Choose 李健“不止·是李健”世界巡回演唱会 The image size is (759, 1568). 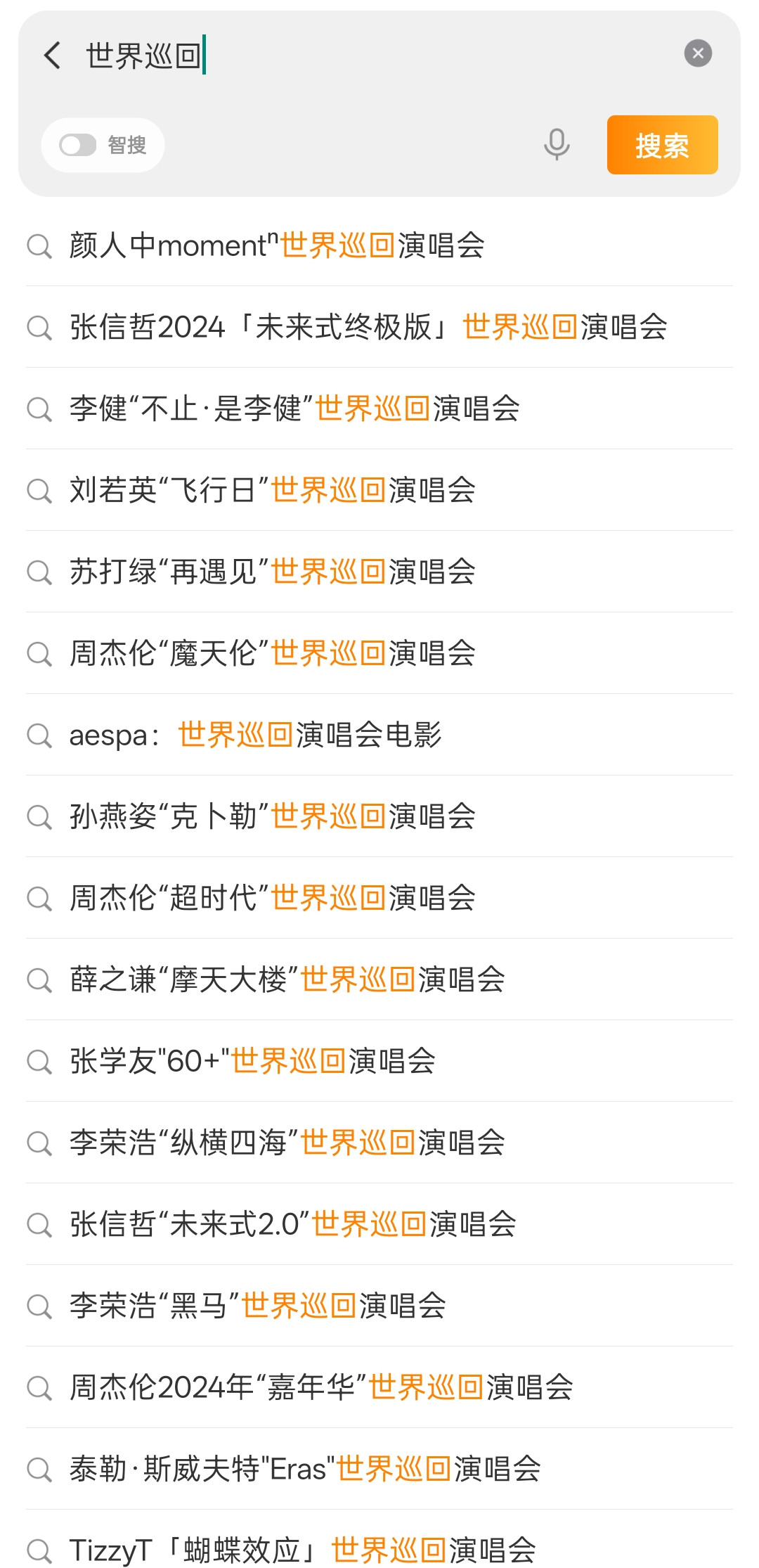tap(294, 409)
